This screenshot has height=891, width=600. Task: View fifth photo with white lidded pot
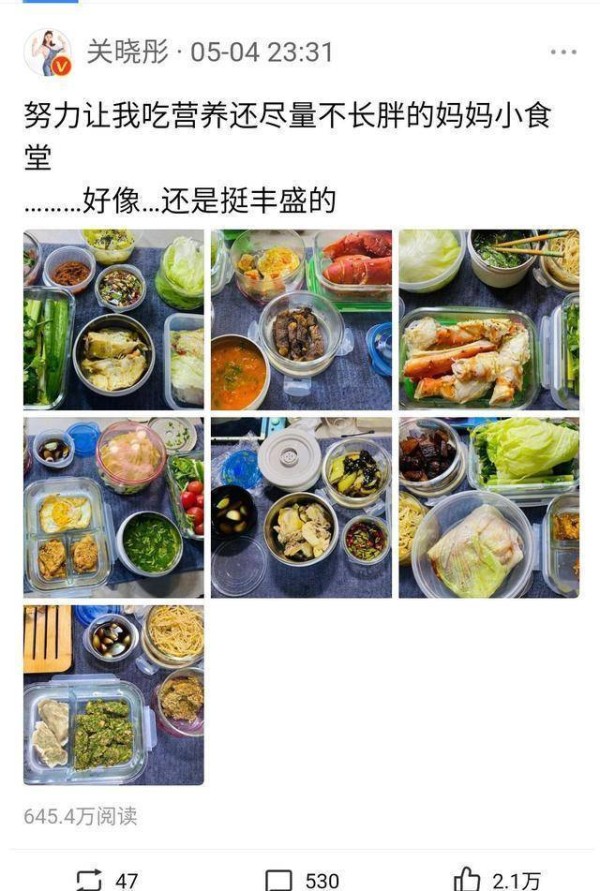[x=301, y=508]
